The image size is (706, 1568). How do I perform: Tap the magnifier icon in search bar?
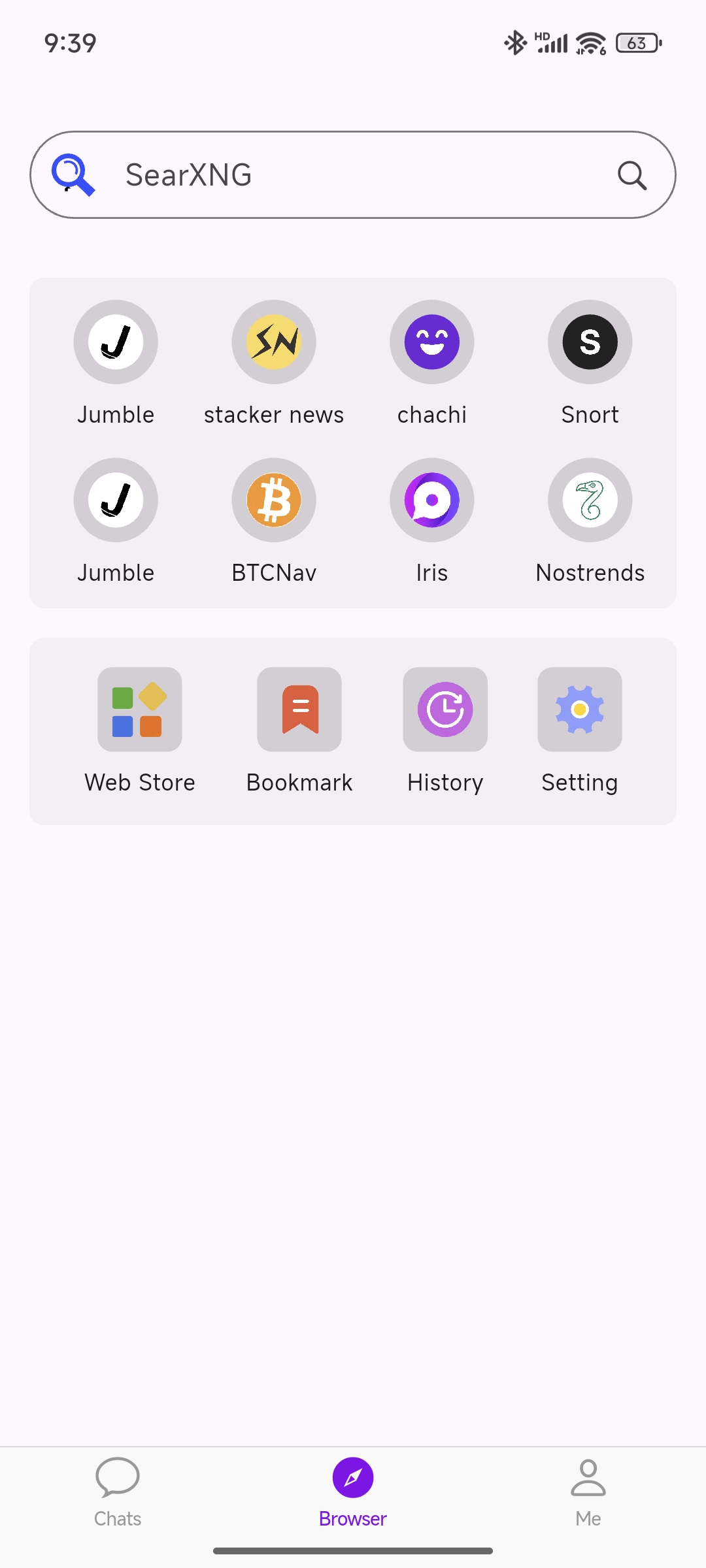(x=631, y=175)
